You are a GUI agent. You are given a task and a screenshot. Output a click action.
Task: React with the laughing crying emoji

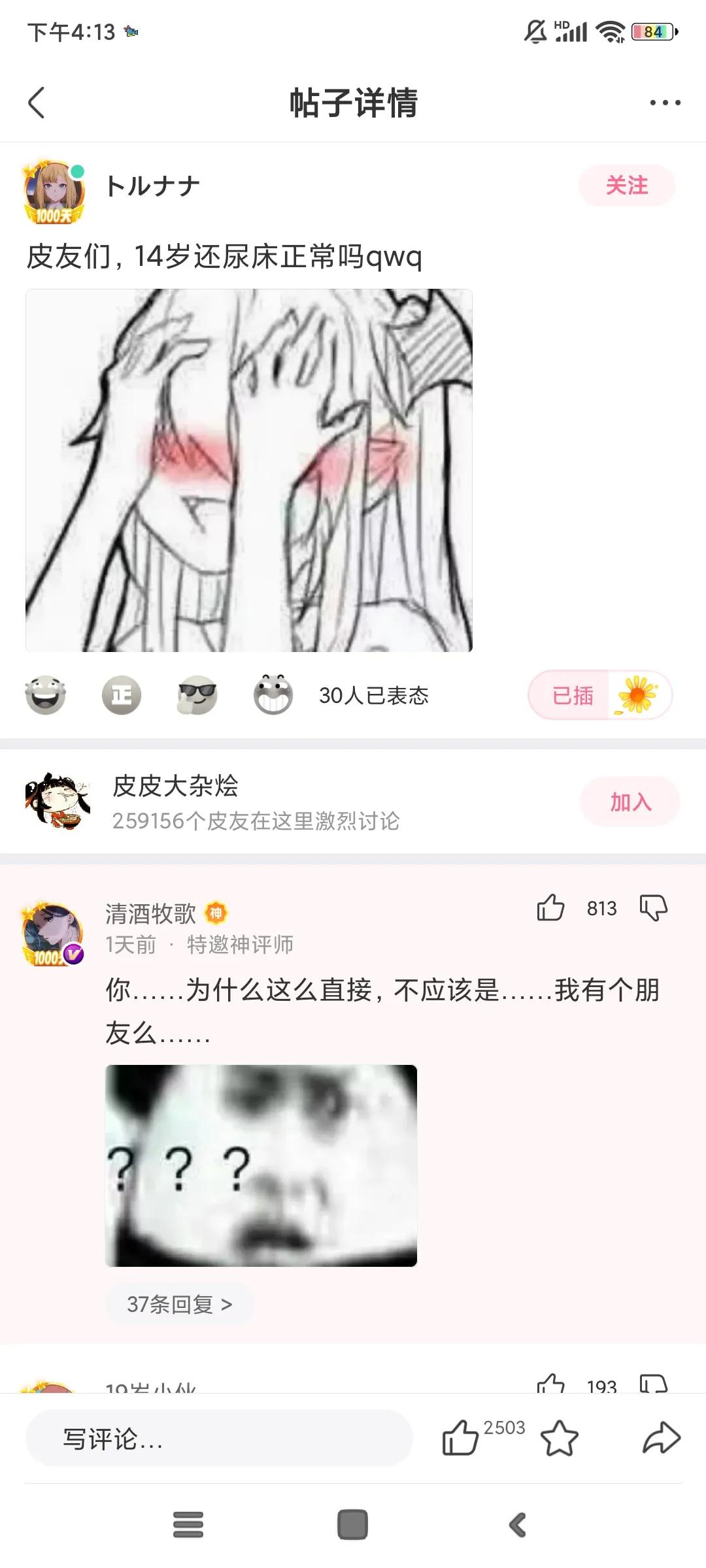point(45,694)
